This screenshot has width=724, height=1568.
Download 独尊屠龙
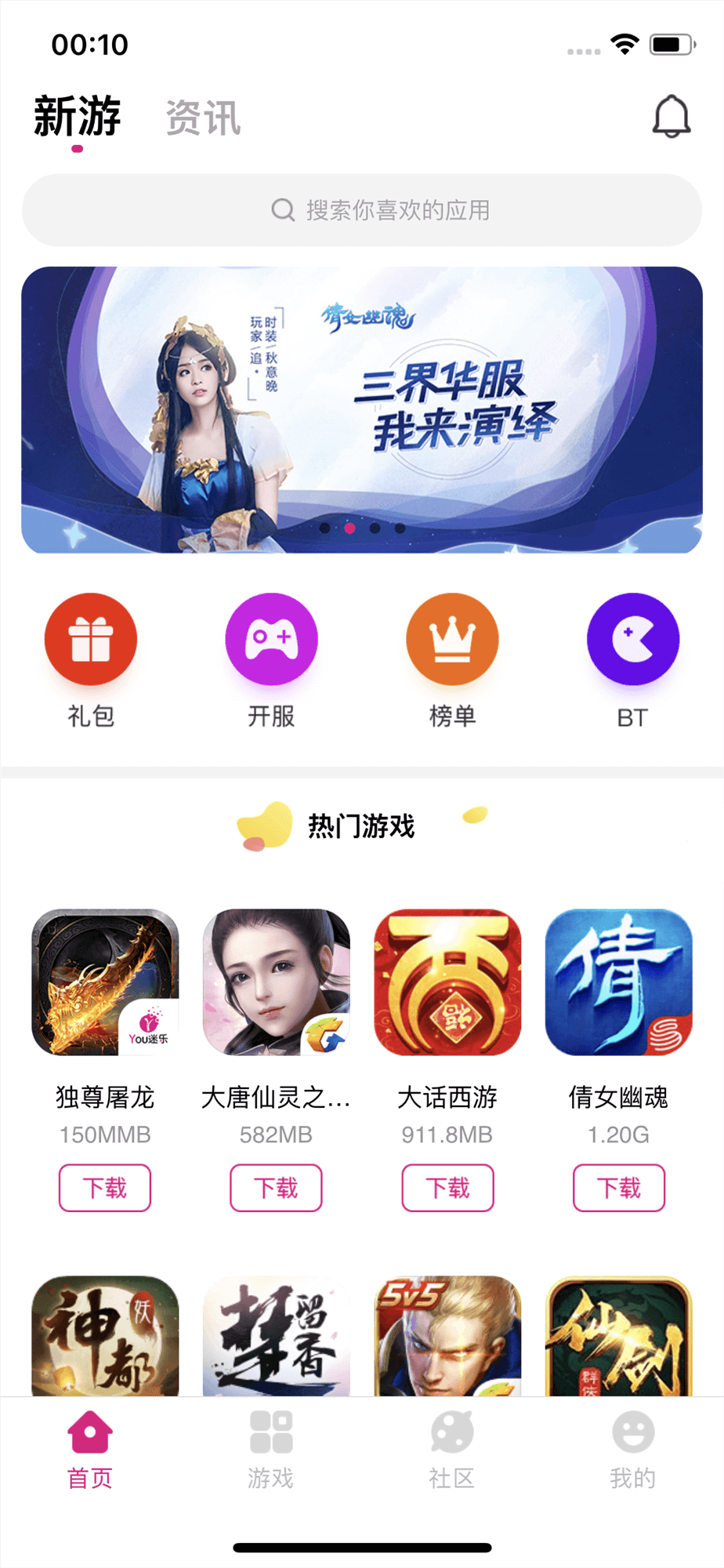105,1188
